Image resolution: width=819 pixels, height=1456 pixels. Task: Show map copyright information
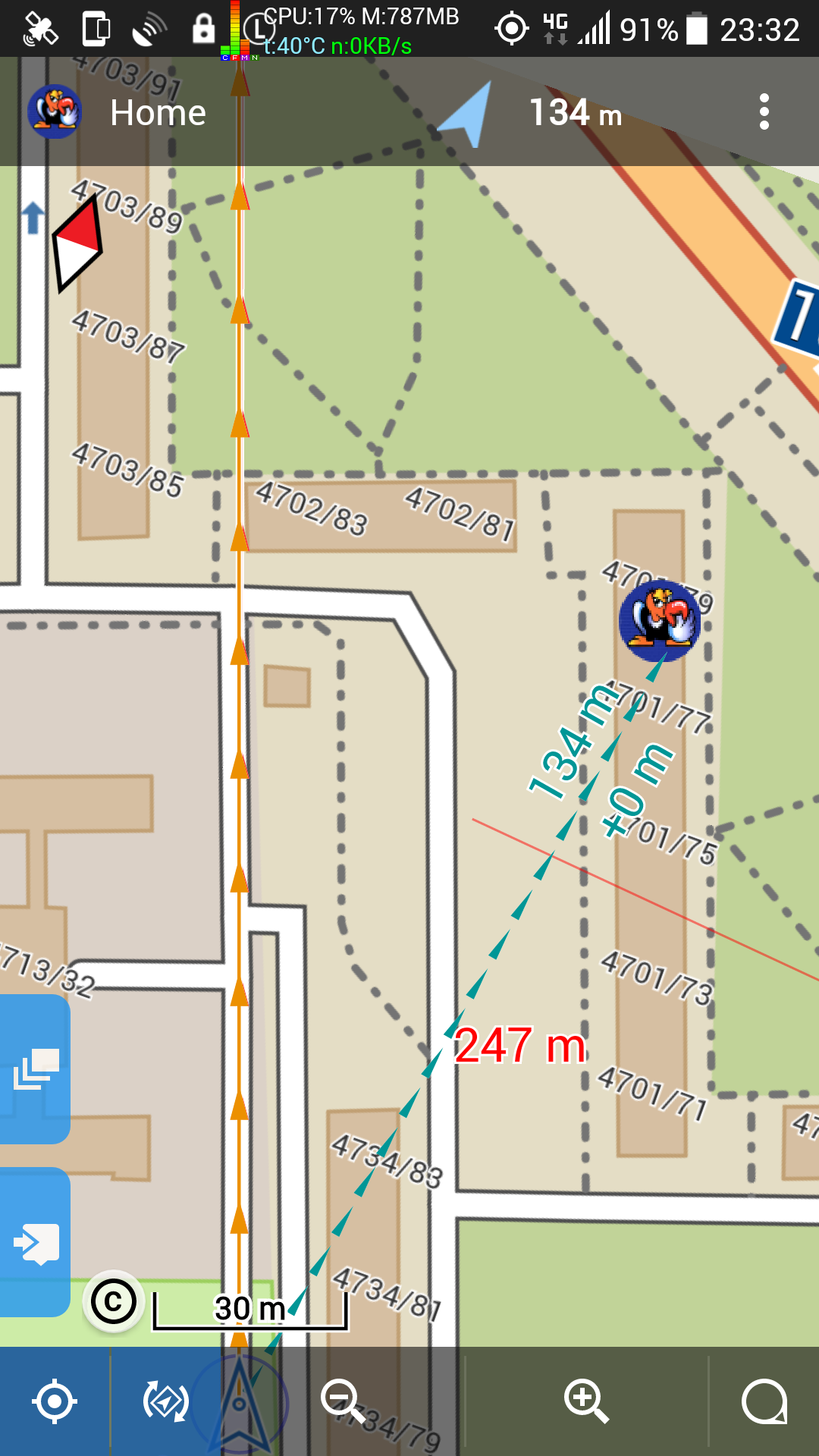[x=114, y=1302]
